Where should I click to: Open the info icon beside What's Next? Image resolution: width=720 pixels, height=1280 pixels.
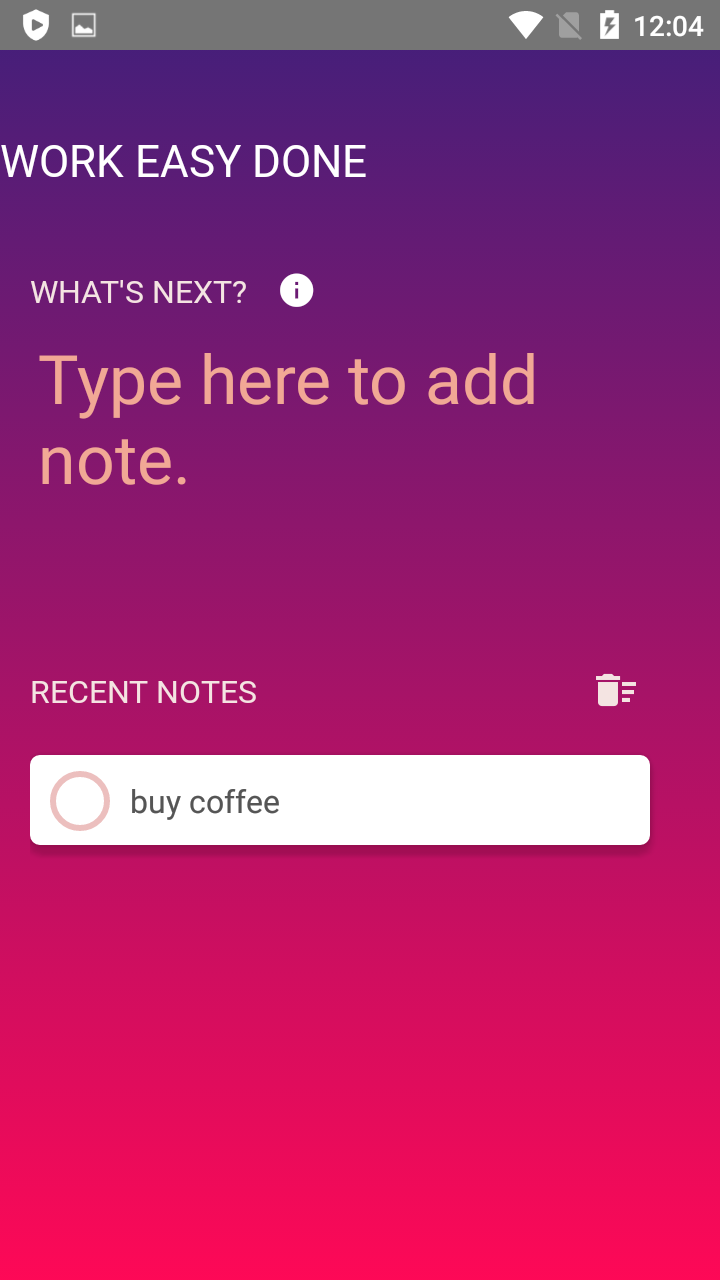pos(296,291)
